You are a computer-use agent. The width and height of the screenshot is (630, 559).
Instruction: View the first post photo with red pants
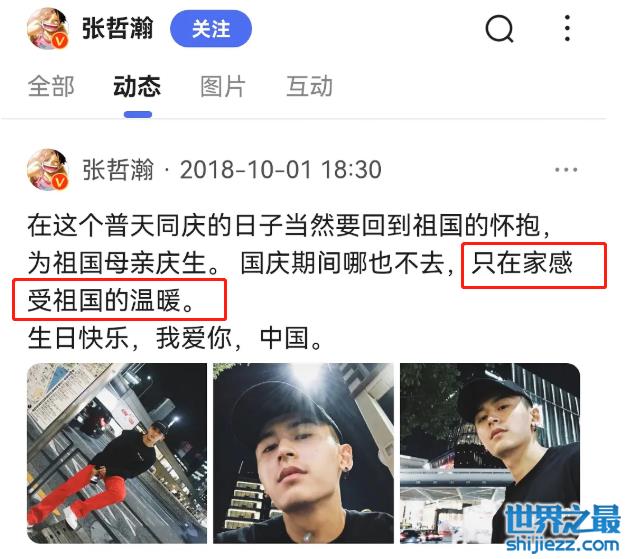[117, 453]
